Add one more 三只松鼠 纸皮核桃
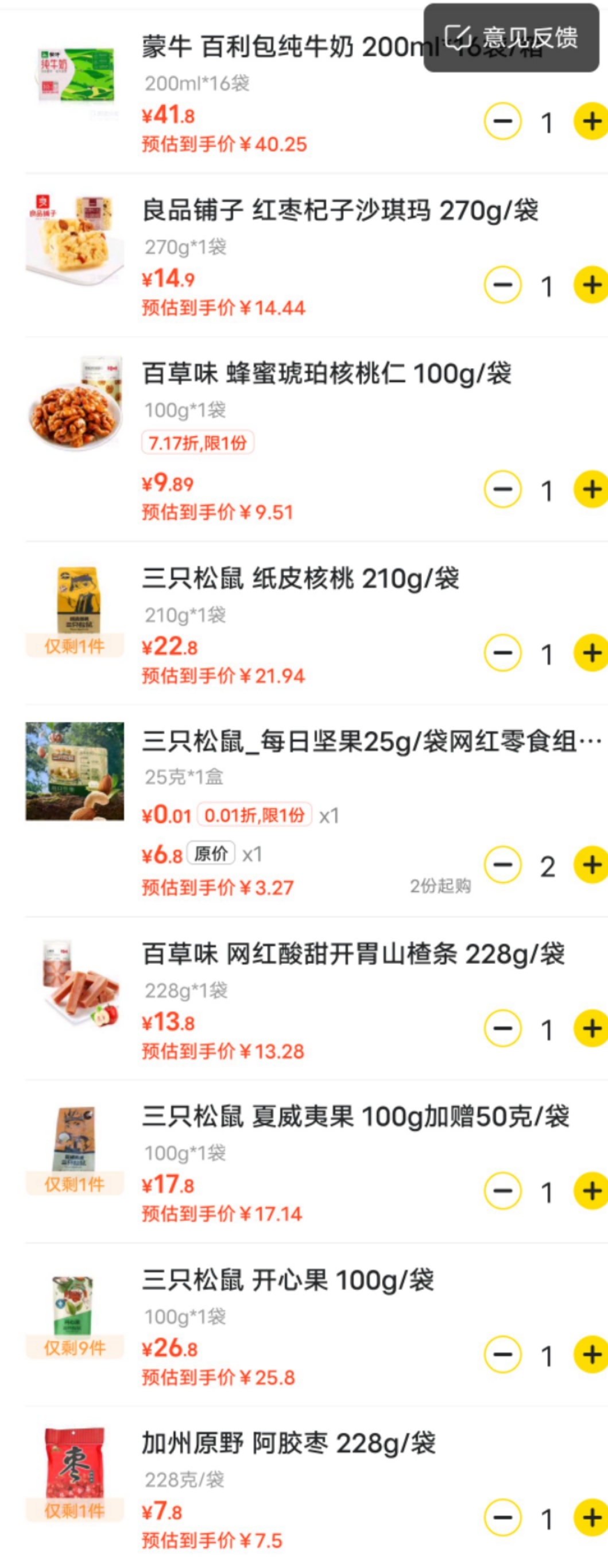Image resolution: width=608 pixels, height=1568 pixels. point(591,653)
